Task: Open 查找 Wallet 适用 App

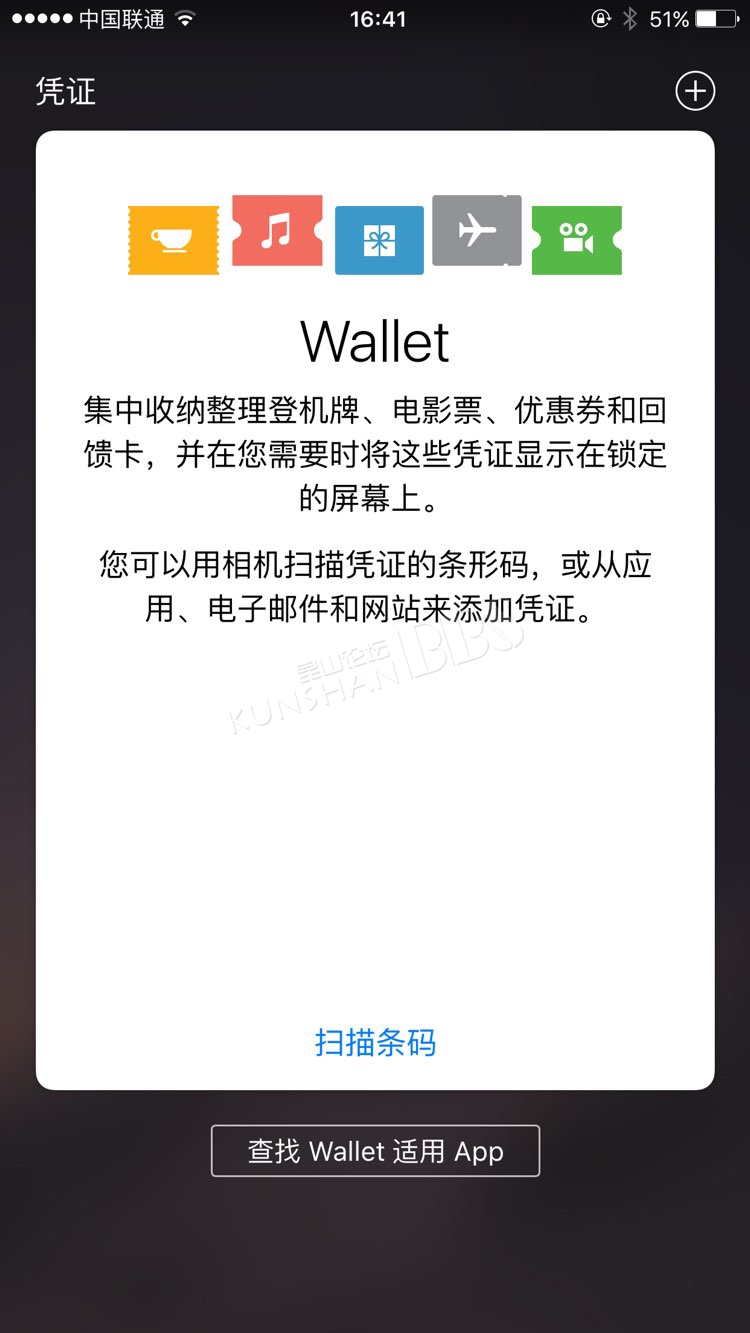Action: tap(375, 1151)
